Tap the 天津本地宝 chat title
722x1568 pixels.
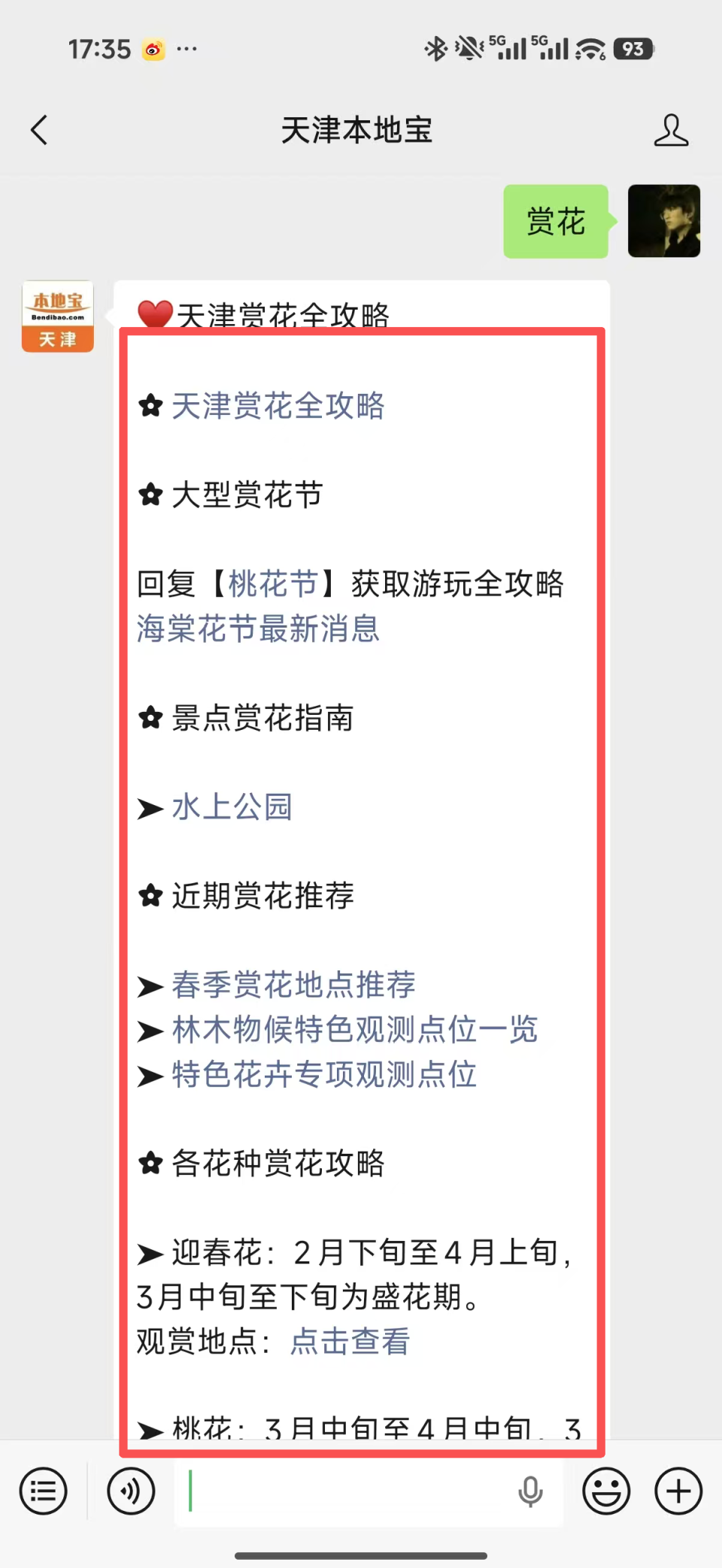pos(356,129)
